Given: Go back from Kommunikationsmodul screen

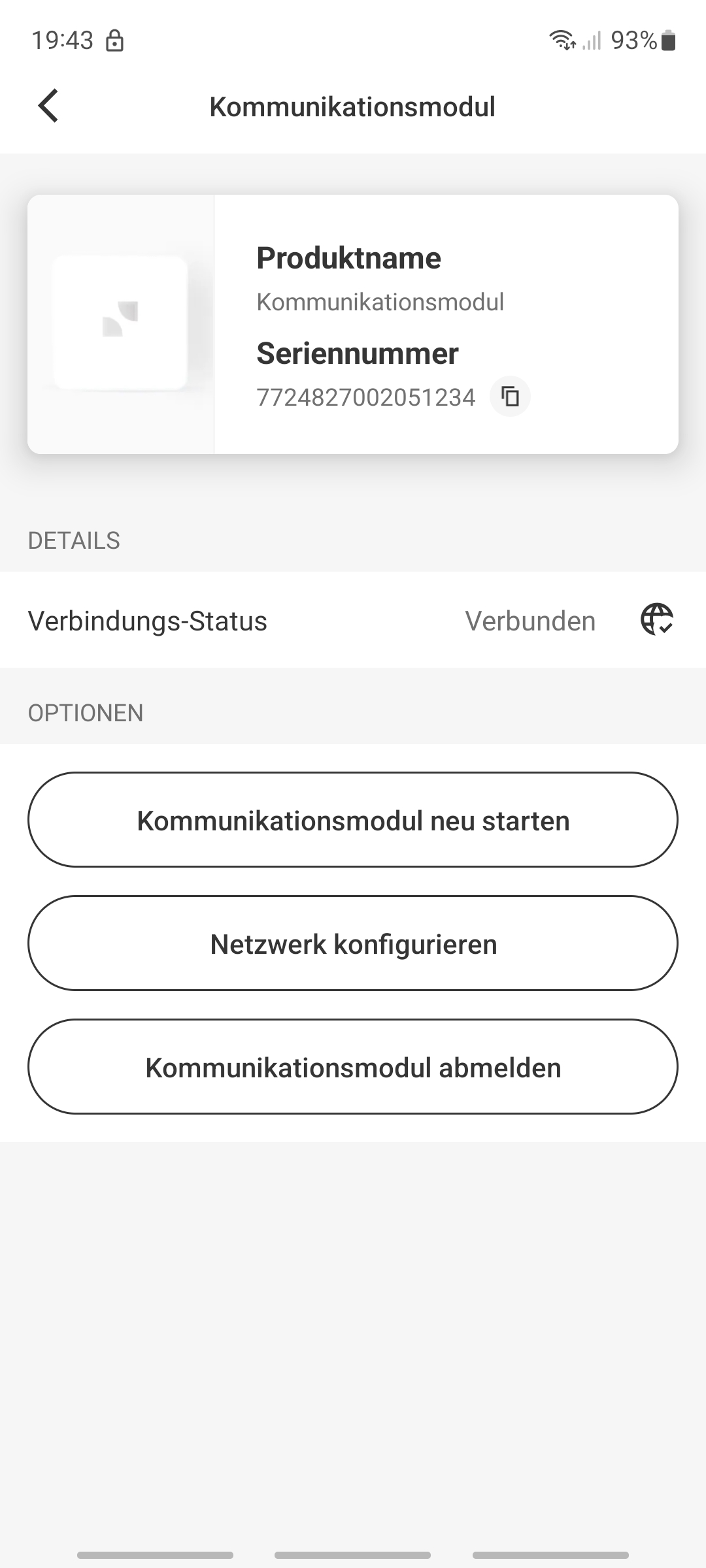Looking at the screenshot, I should 48,106.
